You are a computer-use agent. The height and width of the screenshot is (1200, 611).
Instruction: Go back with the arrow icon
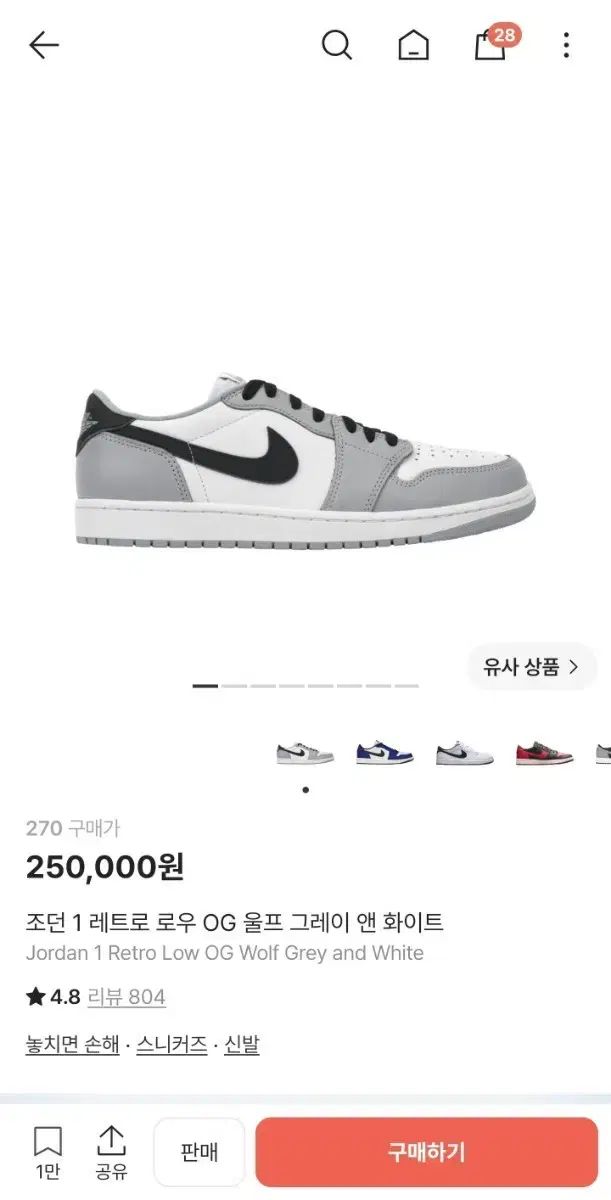point(44,45)
